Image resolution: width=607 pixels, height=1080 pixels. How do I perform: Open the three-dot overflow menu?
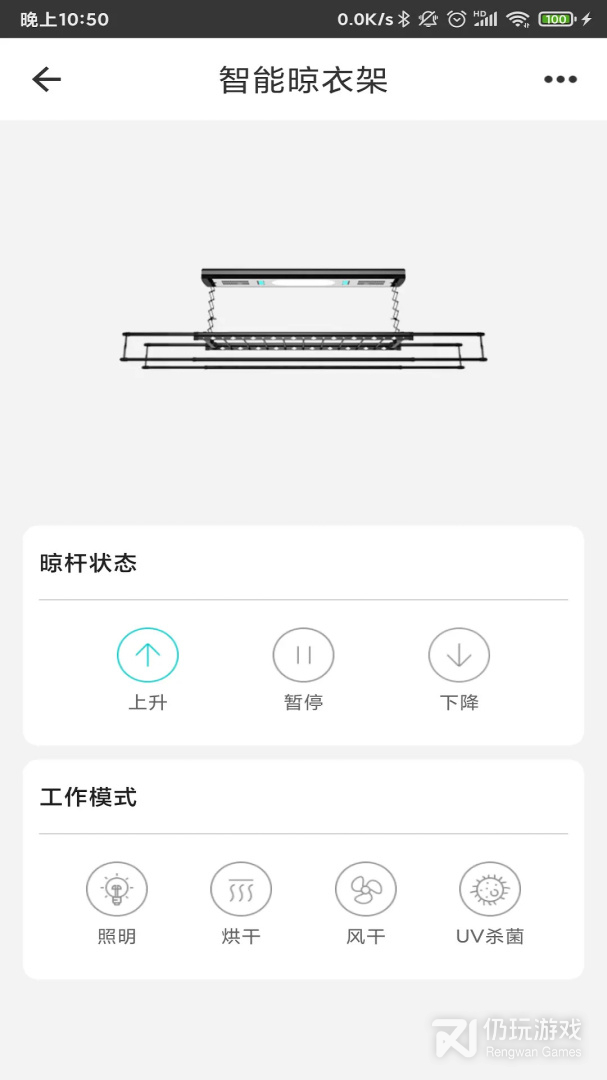pos(560,80)
